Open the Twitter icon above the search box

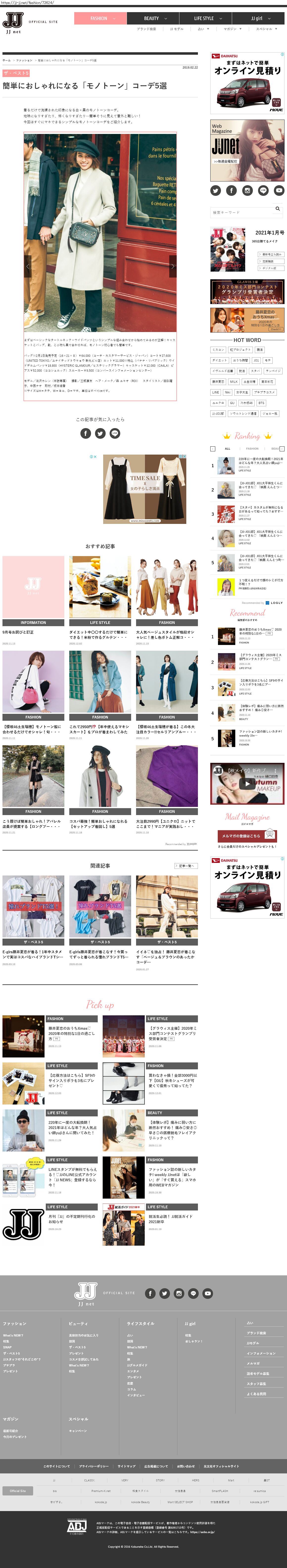(215, 190)
